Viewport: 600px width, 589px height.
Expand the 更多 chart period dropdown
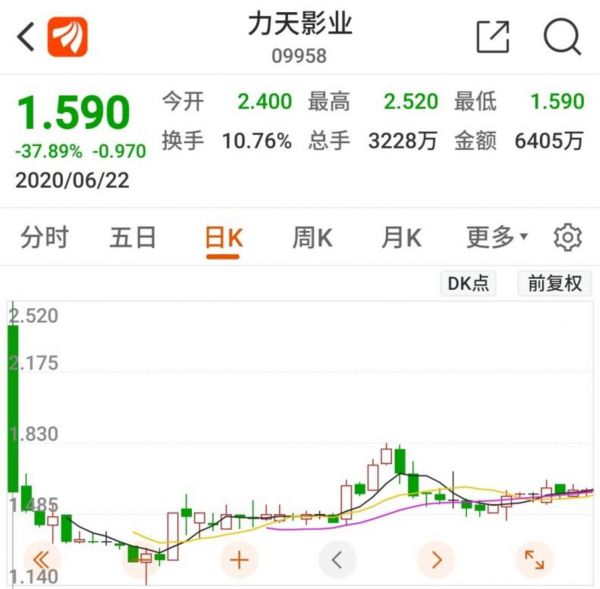coord(497,237)
